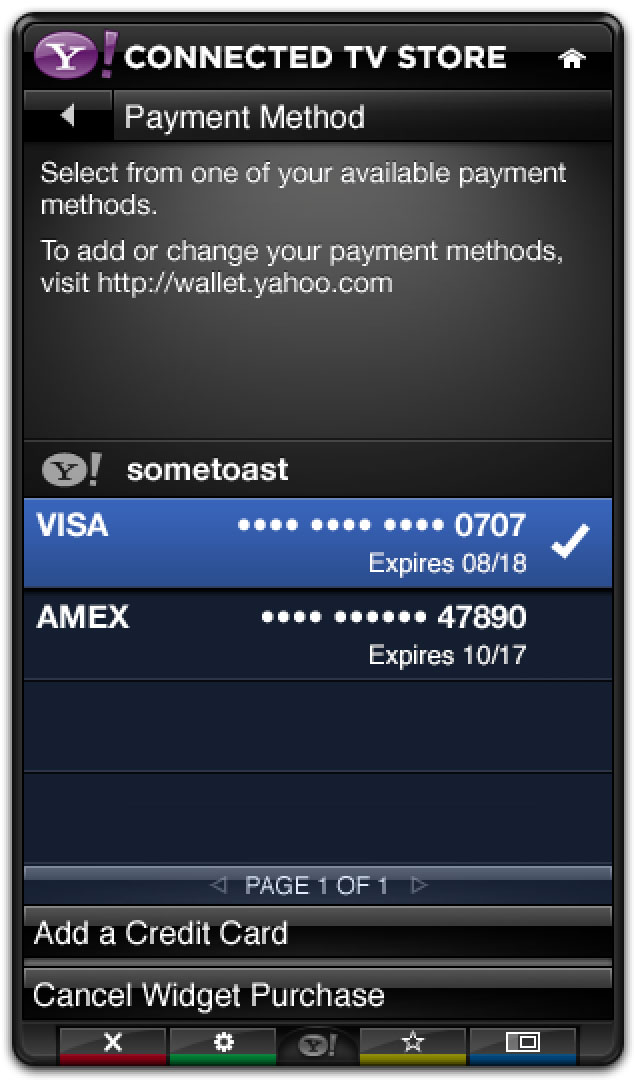Open settings with the green gear button

[224, 1043]
